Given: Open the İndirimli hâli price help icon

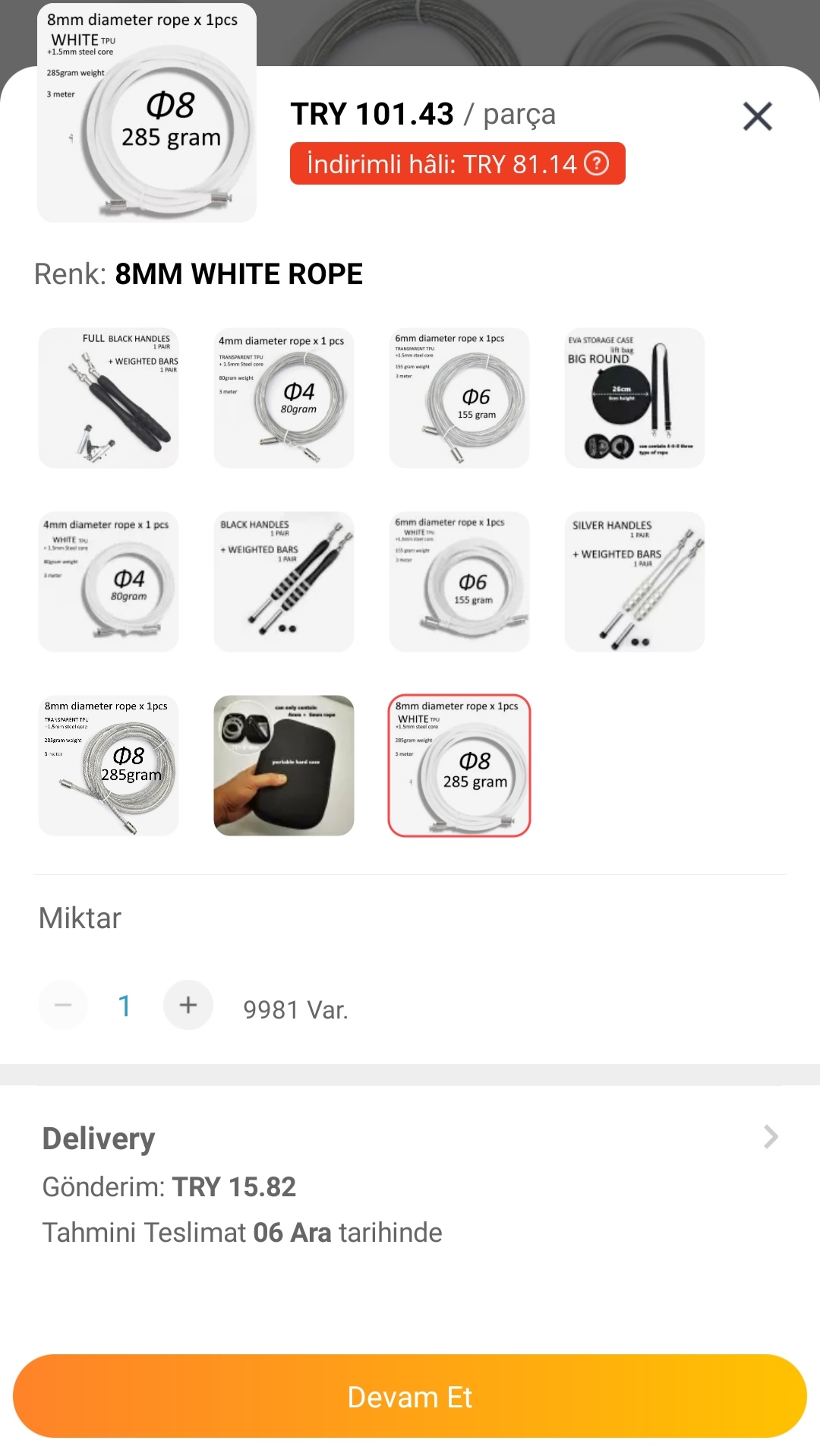Looking at the screenshot, I should click(597, 163).
